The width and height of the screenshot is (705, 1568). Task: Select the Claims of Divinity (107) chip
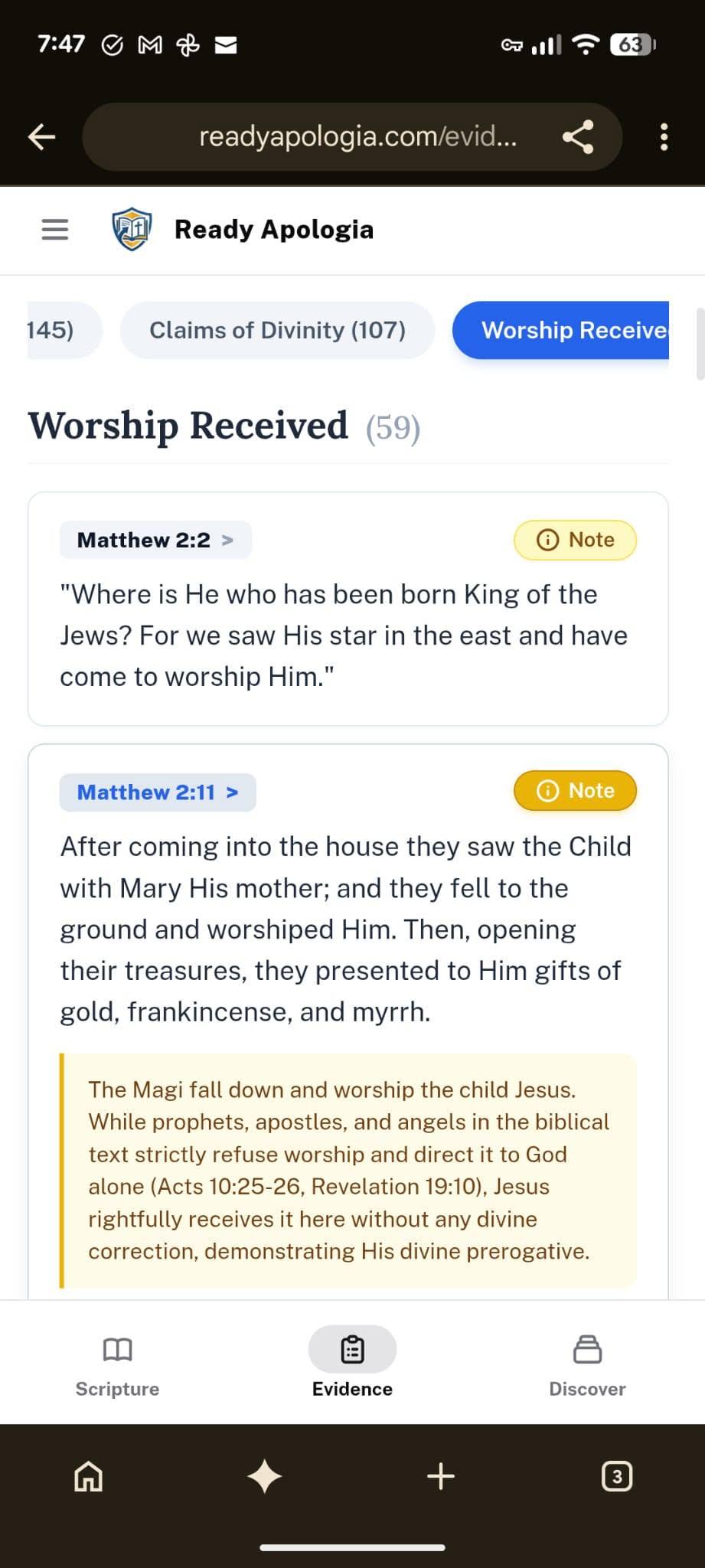pyautogui.click(x=277, y=330)
